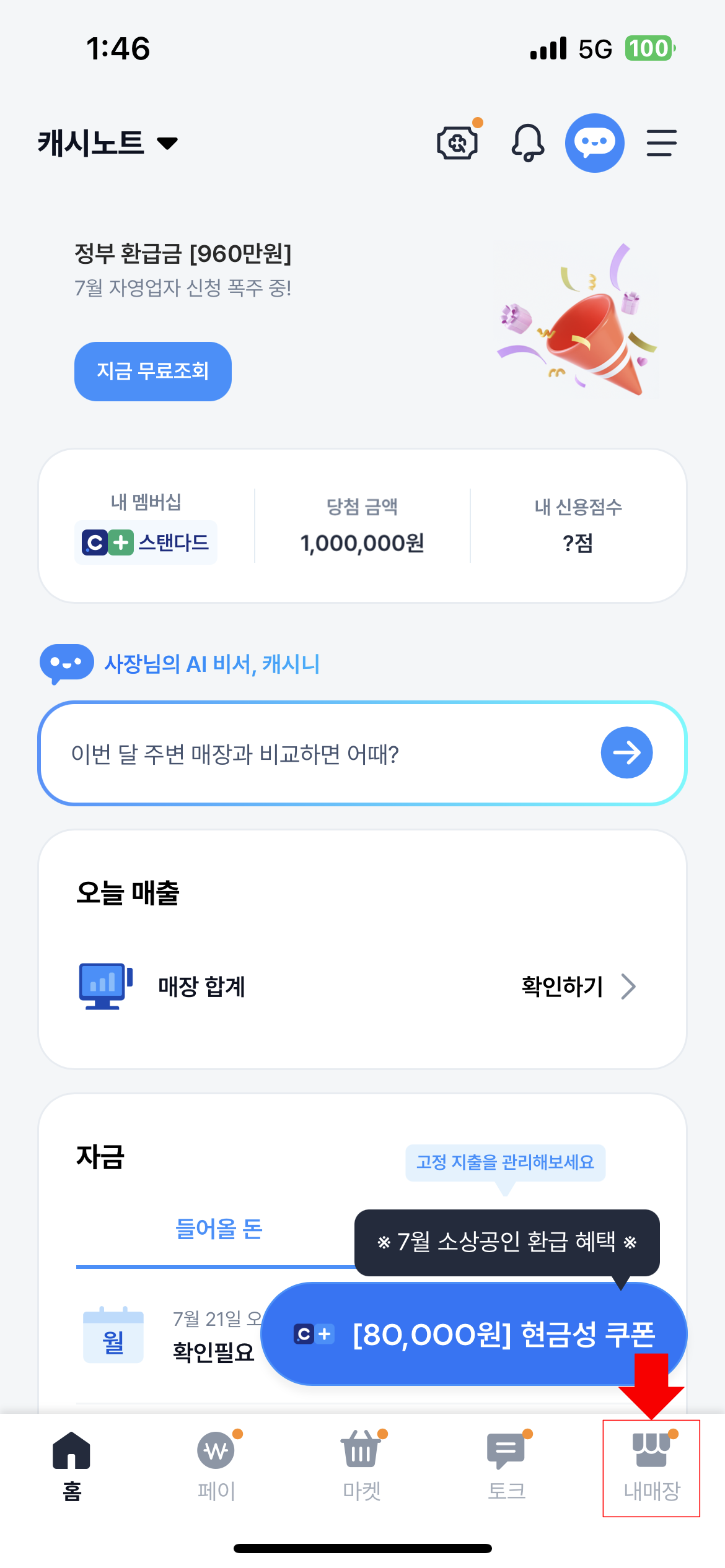This screenshot has width=725, height=1568.
Task: Open the hamburger menu
Action: pyautogui.click(x=661, y=143)
